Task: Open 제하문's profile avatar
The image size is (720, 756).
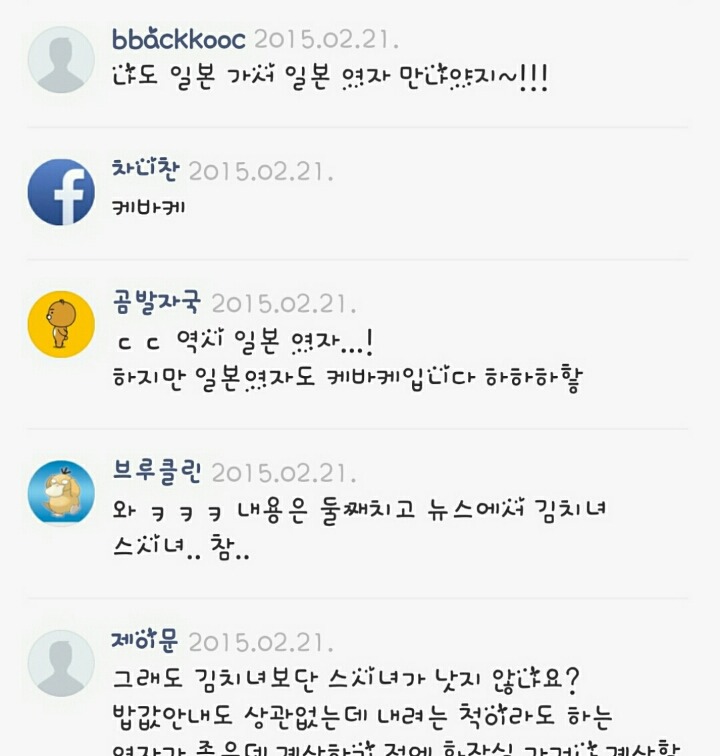Action: pyautogui.click(x=61, y=663)
